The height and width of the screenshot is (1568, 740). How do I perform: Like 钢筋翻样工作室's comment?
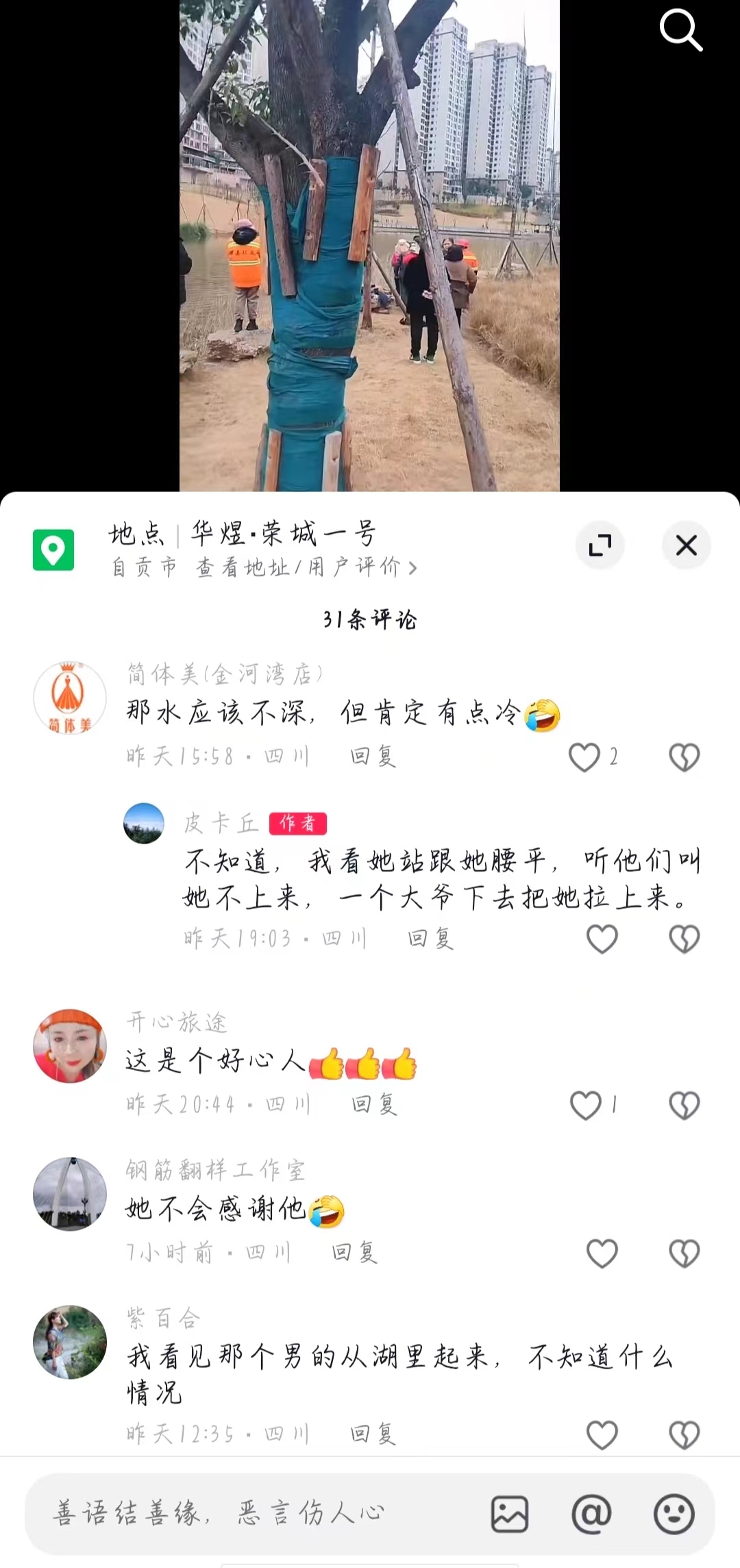coord(602,1253)
